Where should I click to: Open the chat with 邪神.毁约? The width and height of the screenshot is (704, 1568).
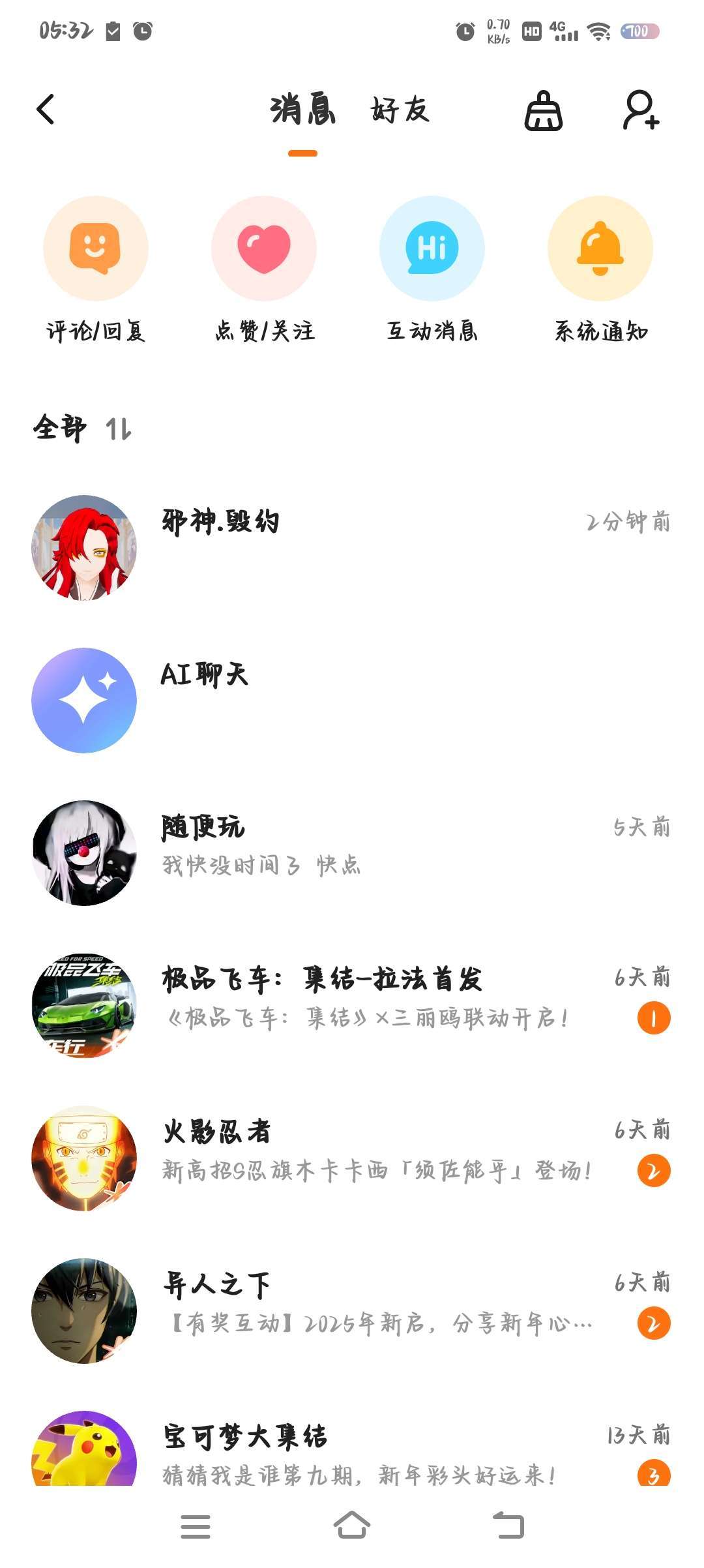coord(351,547)
